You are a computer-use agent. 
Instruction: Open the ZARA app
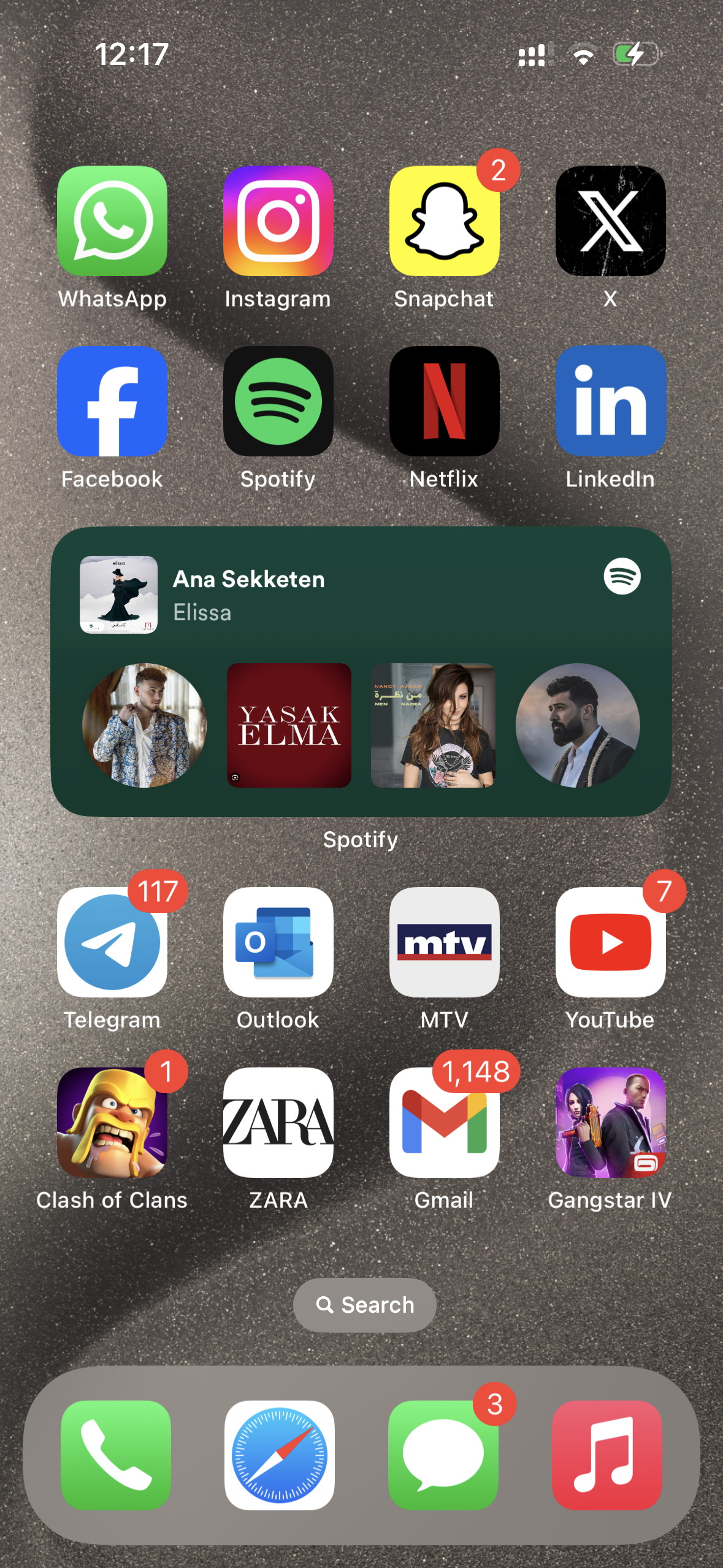(x=278, y=1123)
